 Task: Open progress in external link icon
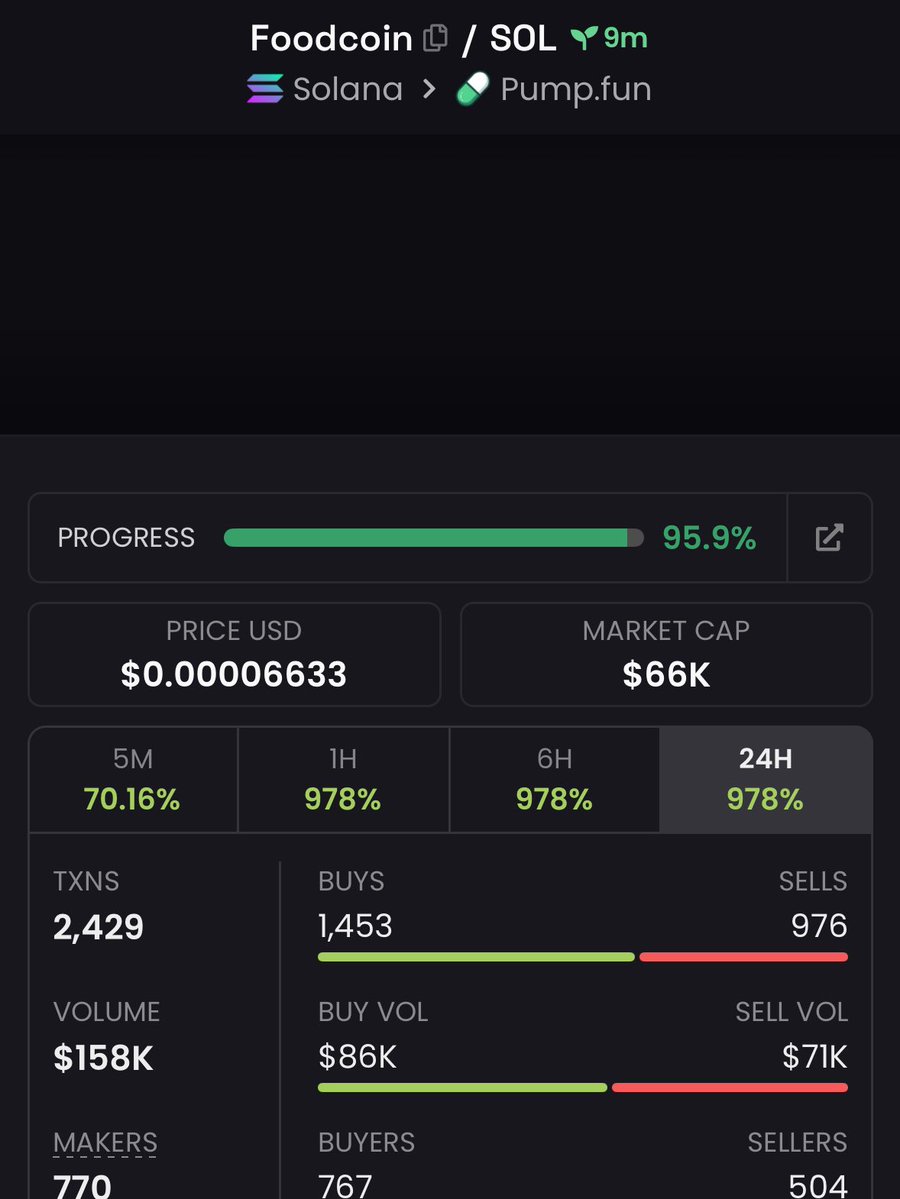[829, 538]
